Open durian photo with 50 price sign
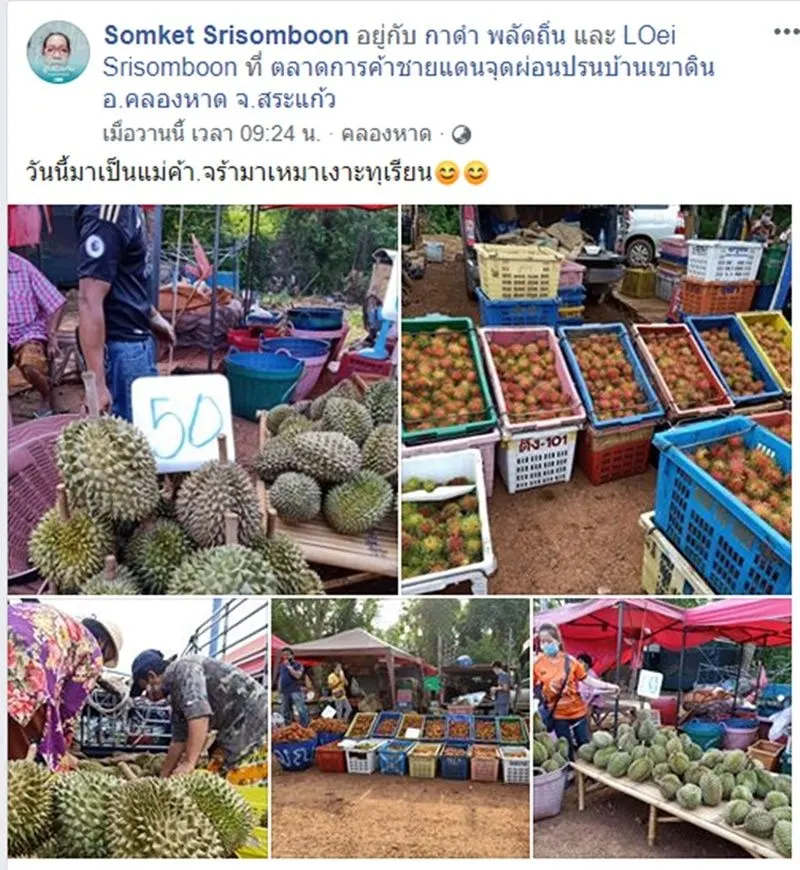Image resolution: width=800 pixels, height=870 pixels. pos(202,400)
